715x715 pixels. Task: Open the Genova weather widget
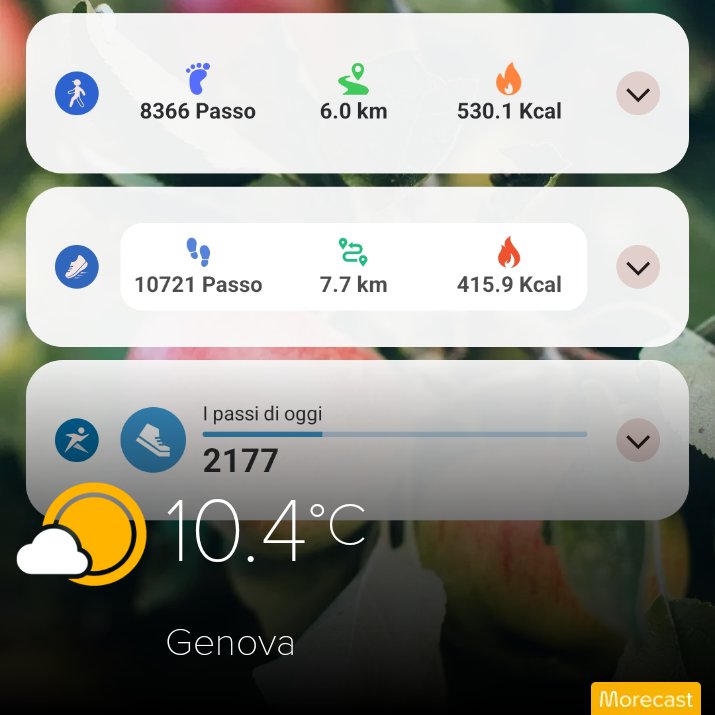pos(192,570)
